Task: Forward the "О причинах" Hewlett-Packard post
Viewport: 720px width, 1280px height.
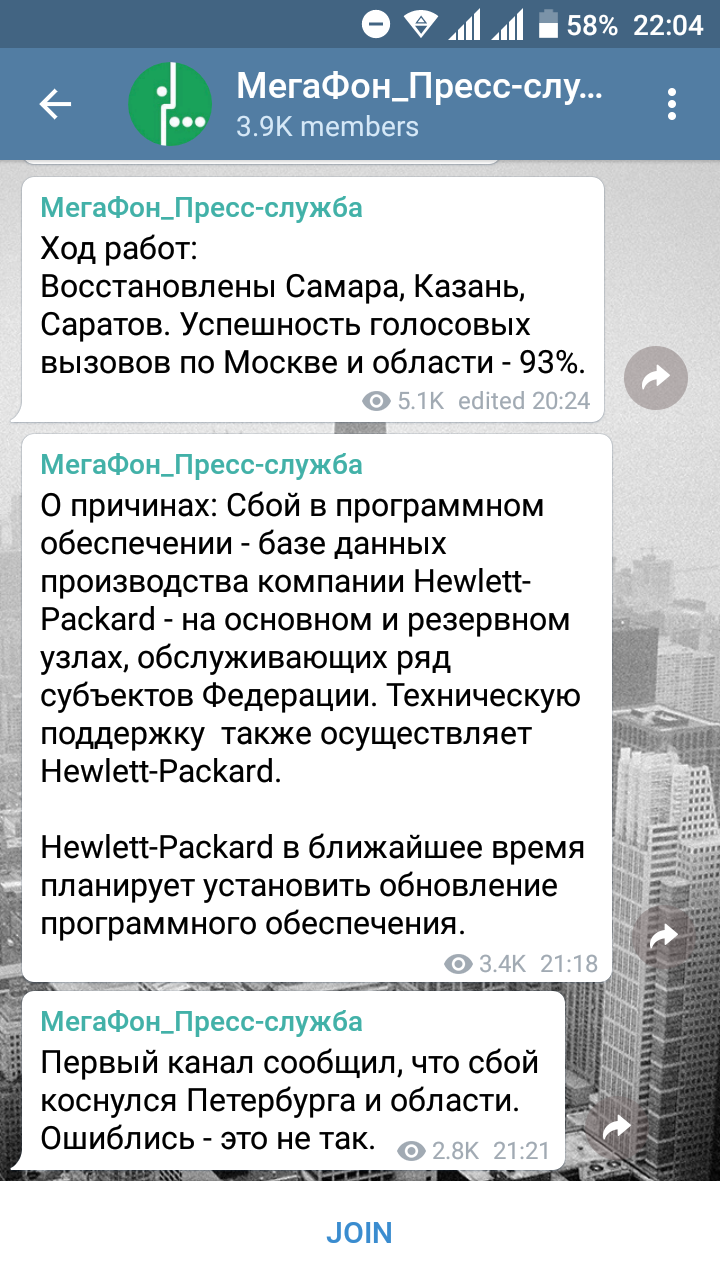Action: coord(663,937)
